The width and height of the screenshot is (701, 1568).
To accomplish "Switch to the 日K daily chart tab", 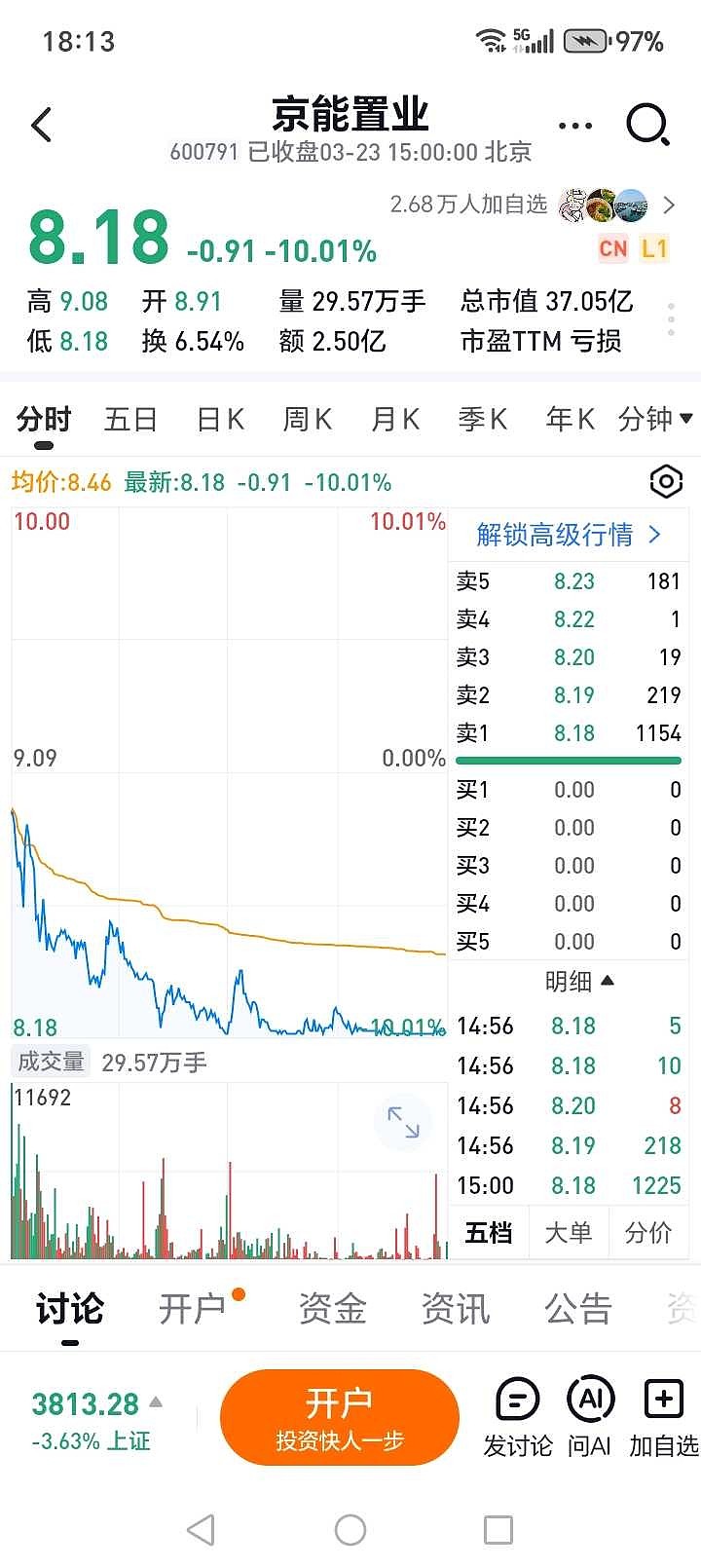I will (218, 419).
